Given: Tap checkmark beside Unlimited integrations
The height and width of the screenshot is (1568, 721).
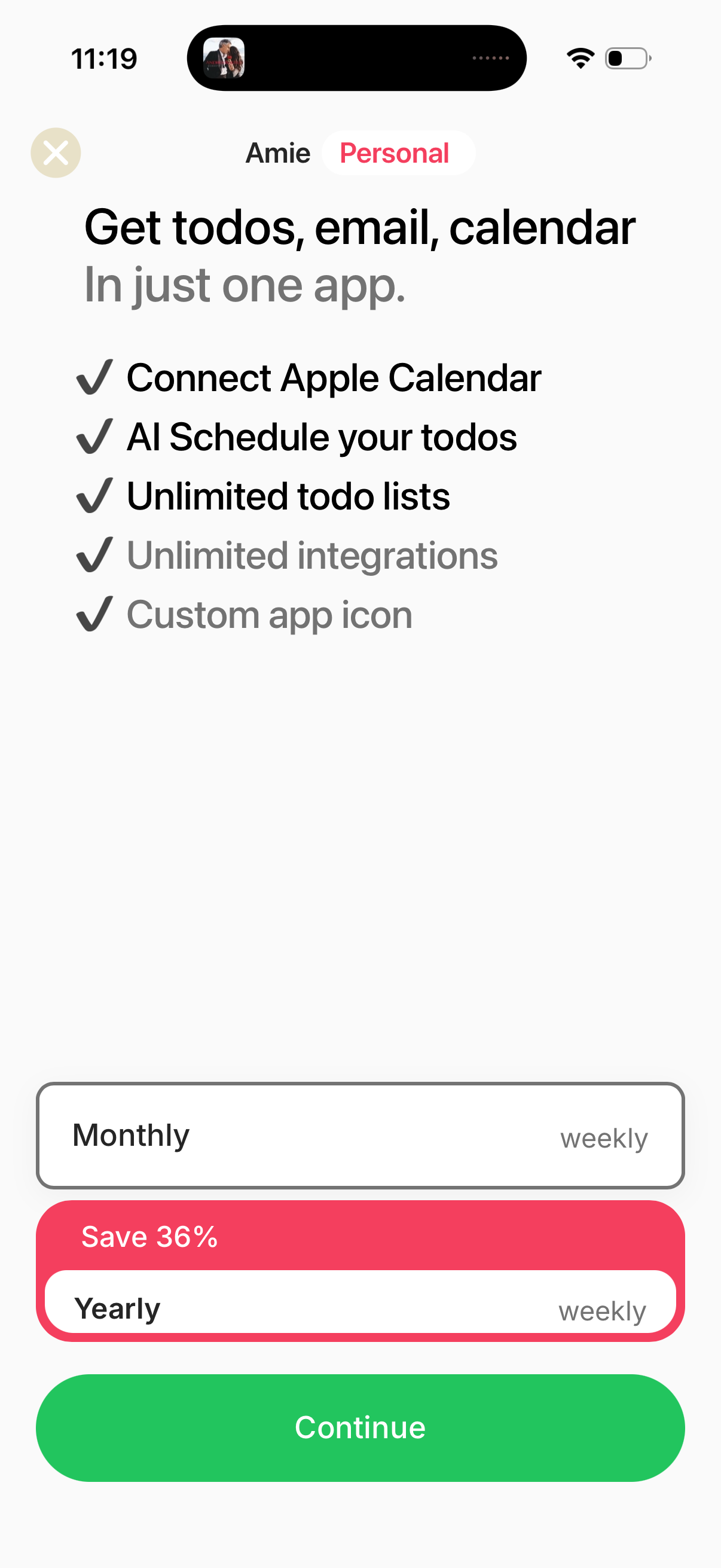Looking at the screenshot, I should coord(96,554).
